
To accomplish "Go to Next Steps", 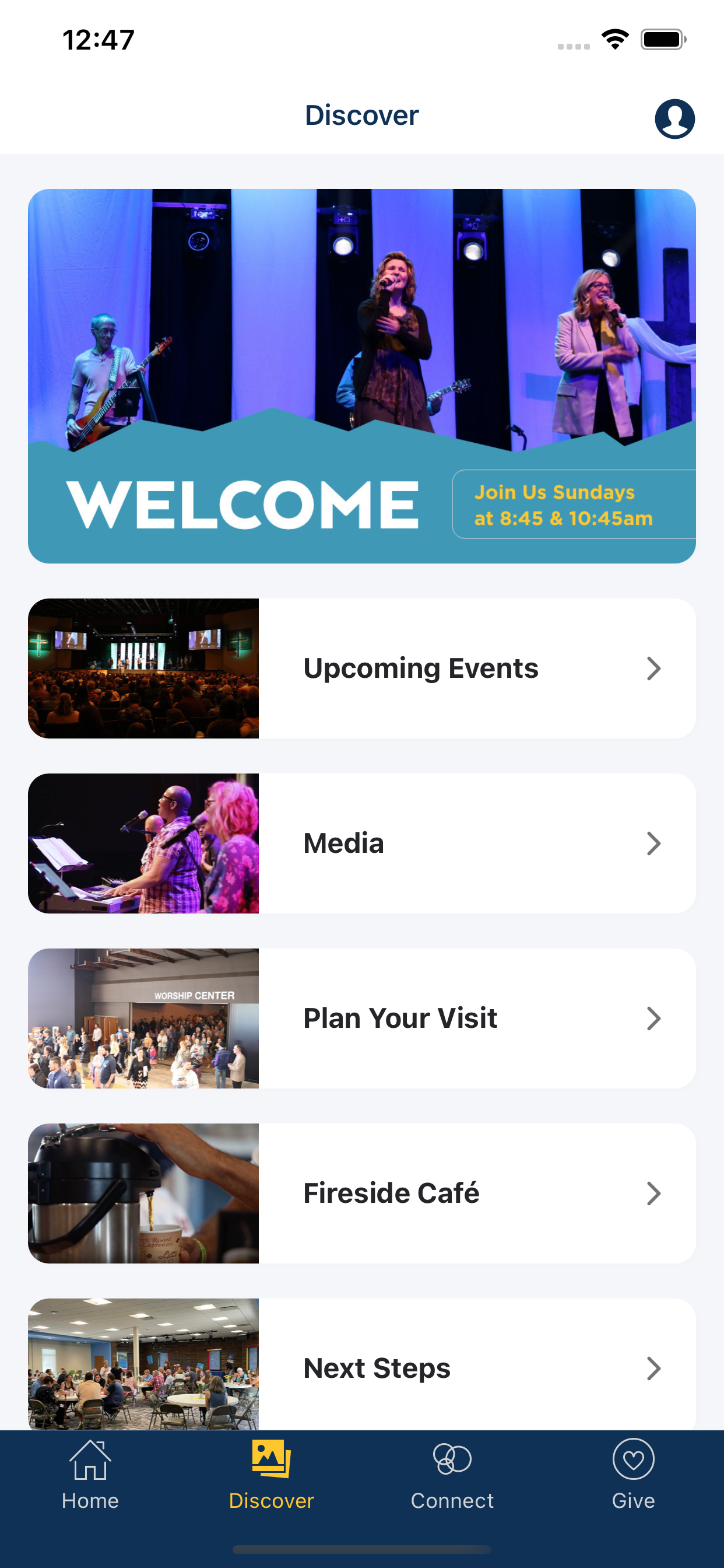I will point(362,1364).
